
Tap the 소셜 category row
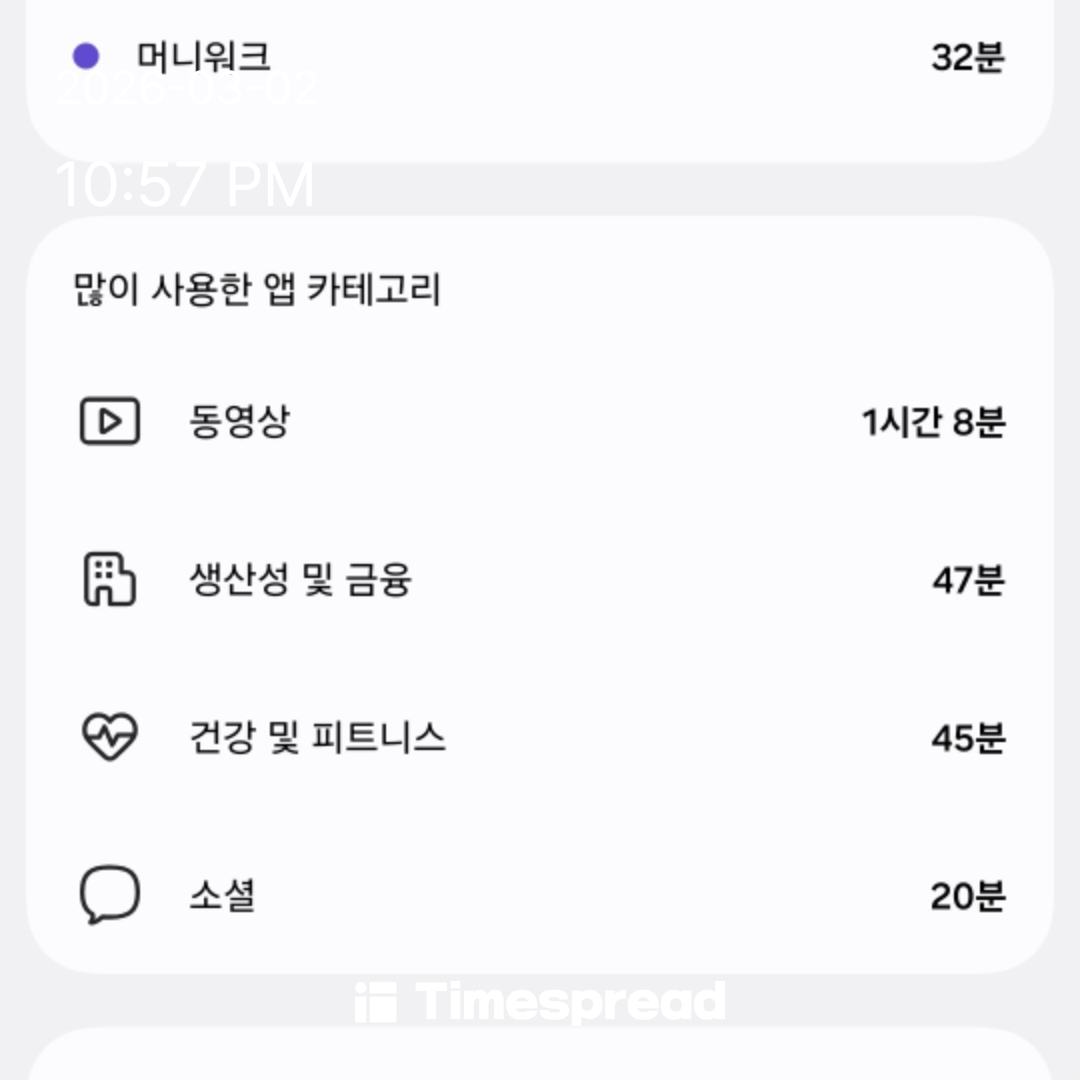[x=540, y=895]
